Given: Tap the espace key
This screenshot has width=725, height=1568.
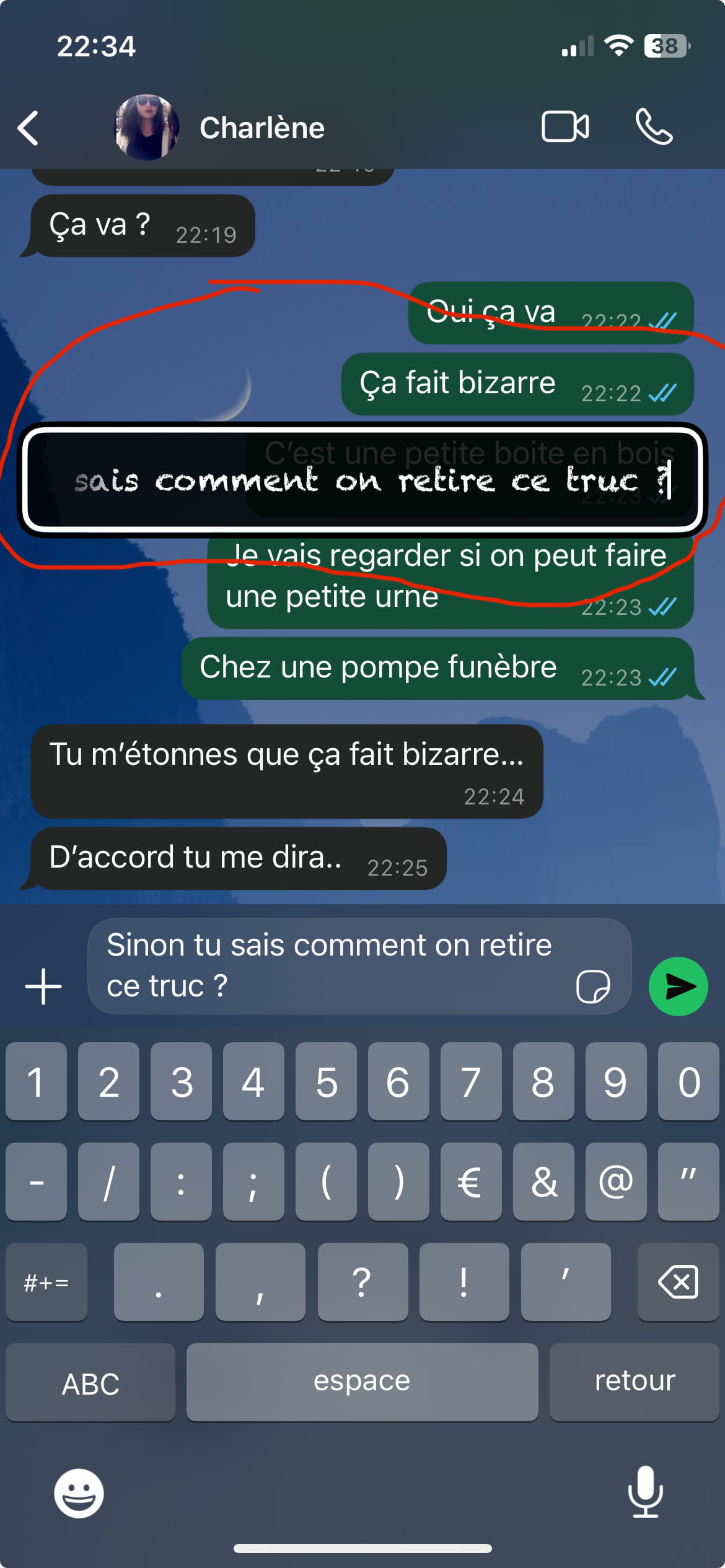Looking at the screenshot, I should point(362,1382).
